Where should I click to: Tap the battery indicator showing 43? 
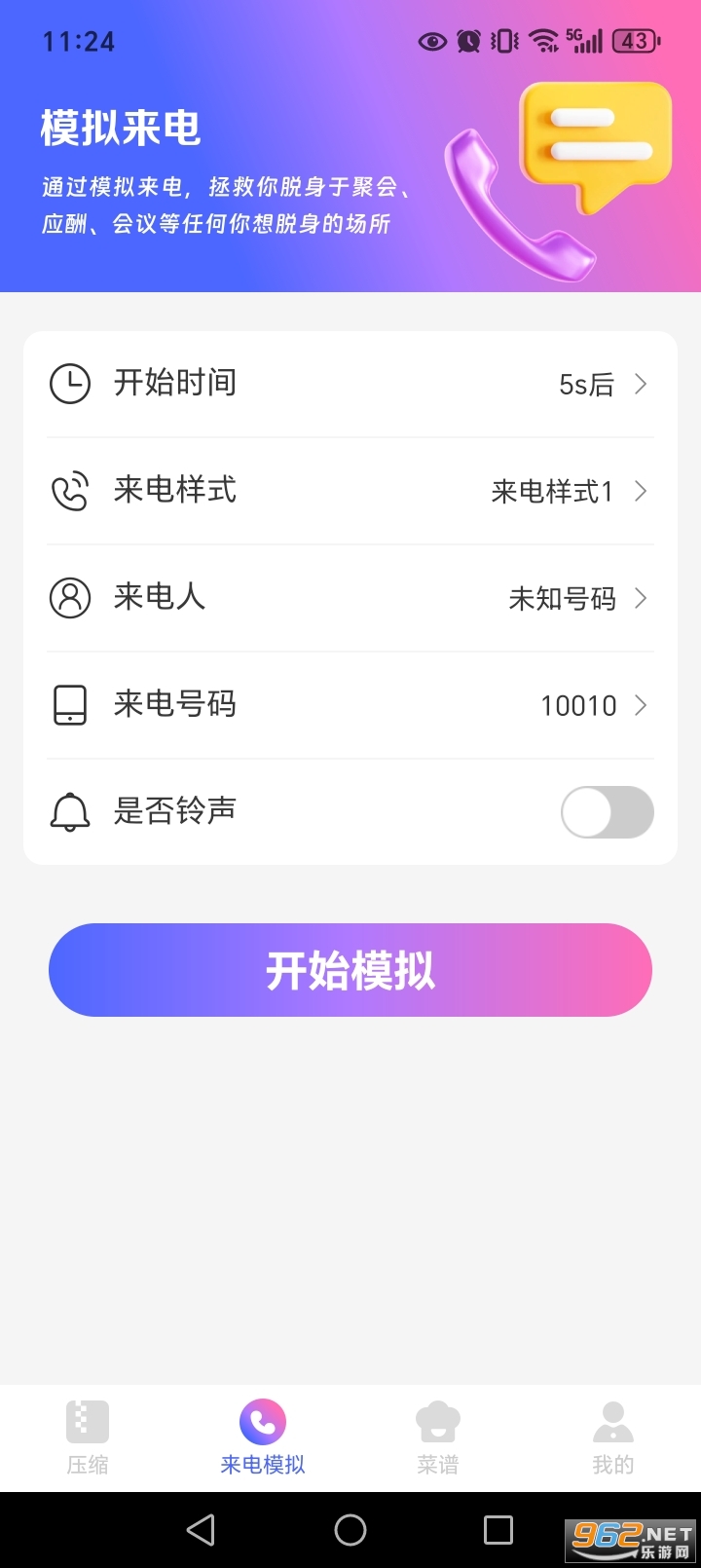(x=631, y=41)
